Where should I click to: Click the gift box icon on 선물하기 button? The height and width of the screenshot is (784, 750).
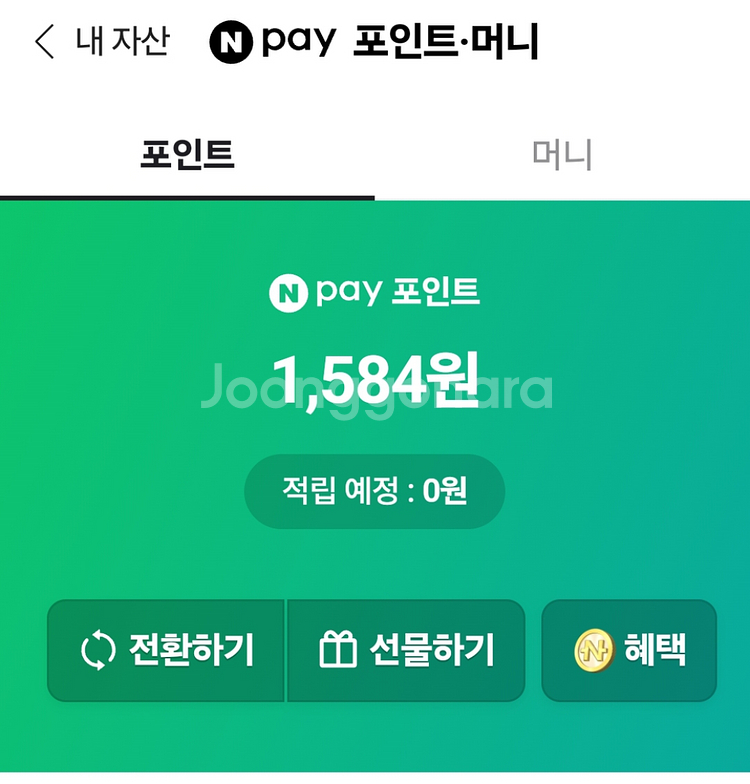click(x=340, y=650)
